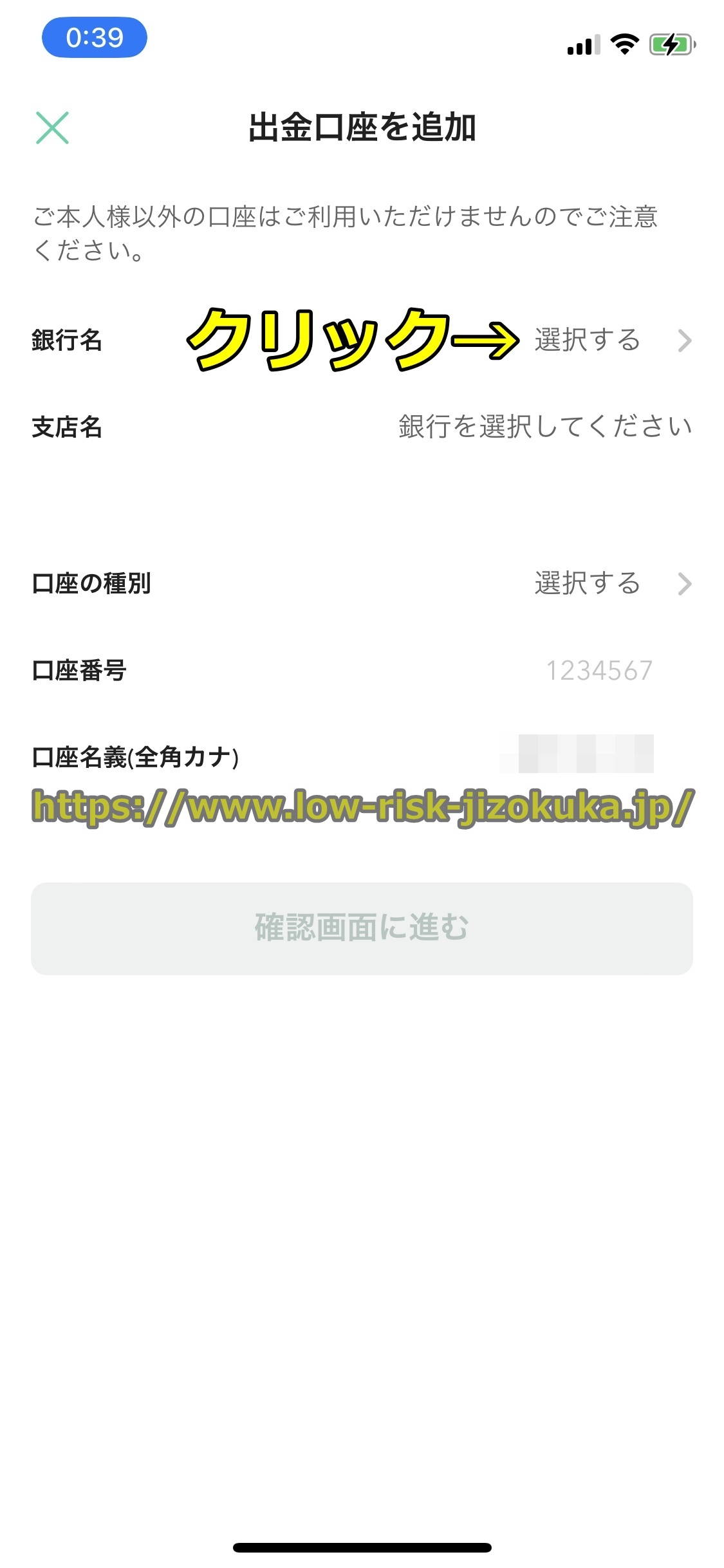Image resolution: width=724 pixels, height=1568 pixels.
Task: Tap the disabled 確認画面に進む button
Action: [362, 928]
